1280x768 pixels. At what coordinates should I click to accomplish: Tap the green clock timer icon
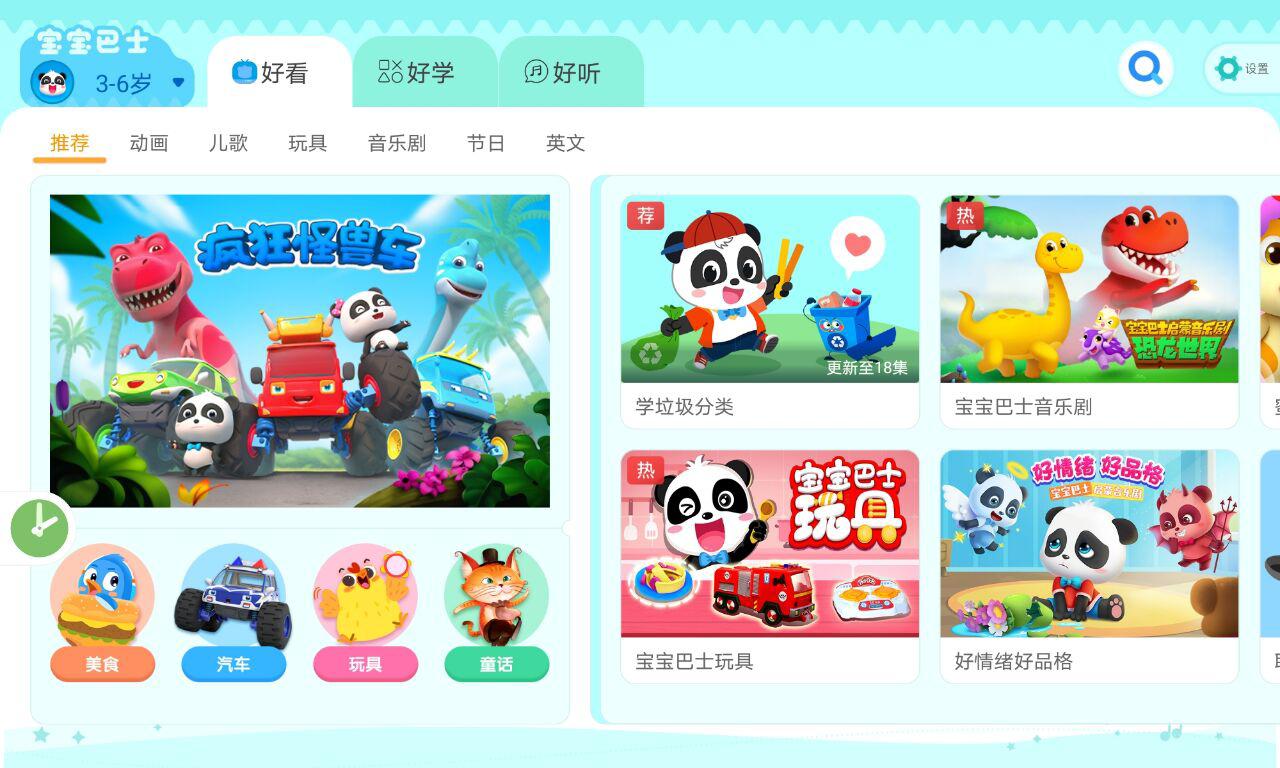40,527
